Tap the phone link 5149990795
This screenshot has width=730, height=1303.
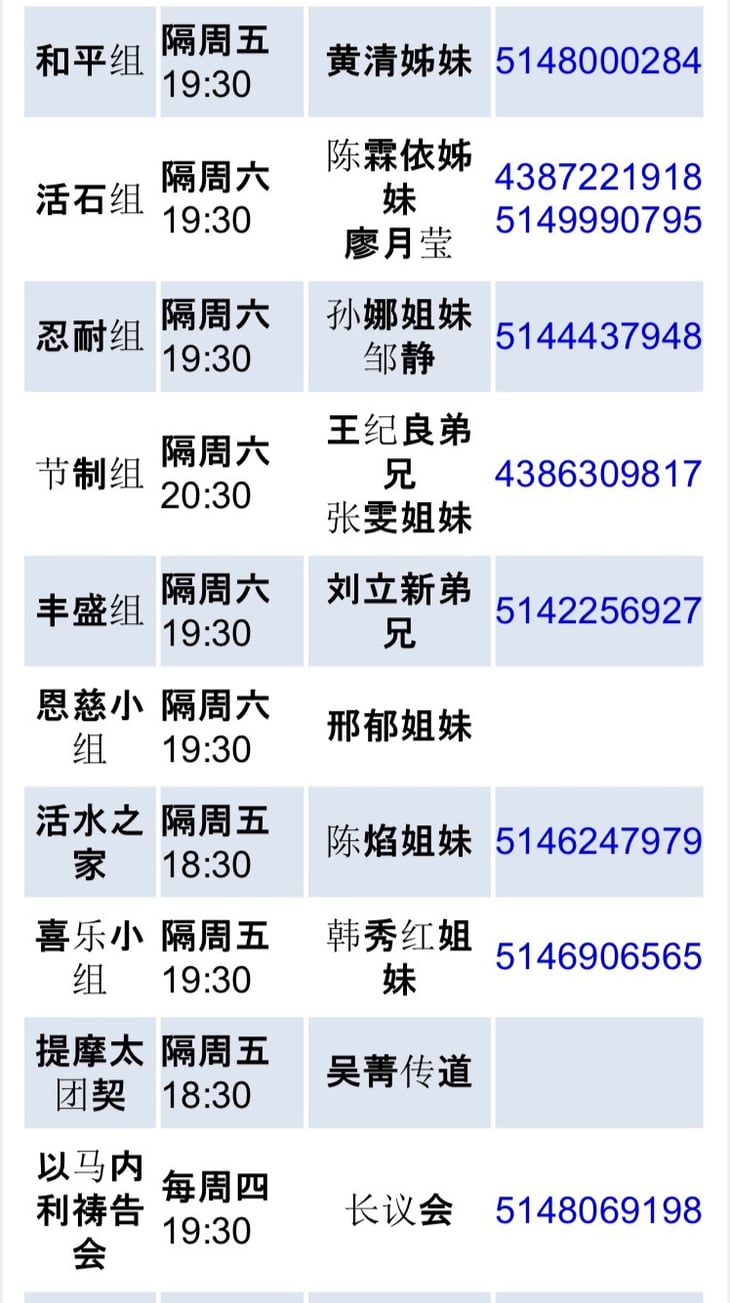click(598, 220)
